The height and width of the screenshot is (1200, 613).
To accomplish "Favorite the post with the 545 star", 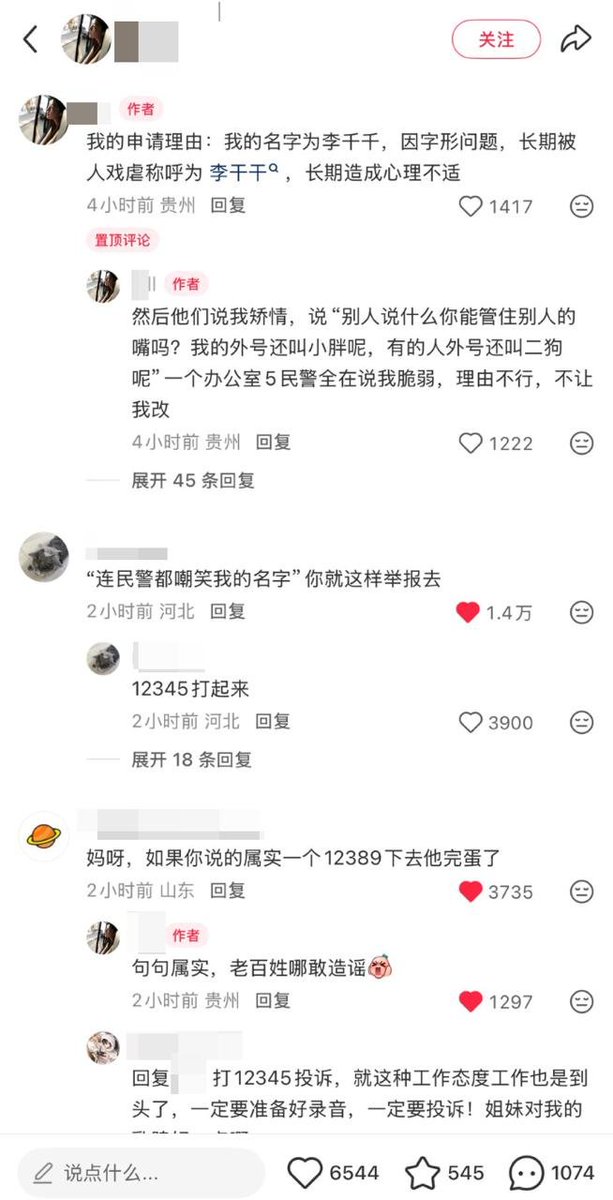I will point(422,1173).
